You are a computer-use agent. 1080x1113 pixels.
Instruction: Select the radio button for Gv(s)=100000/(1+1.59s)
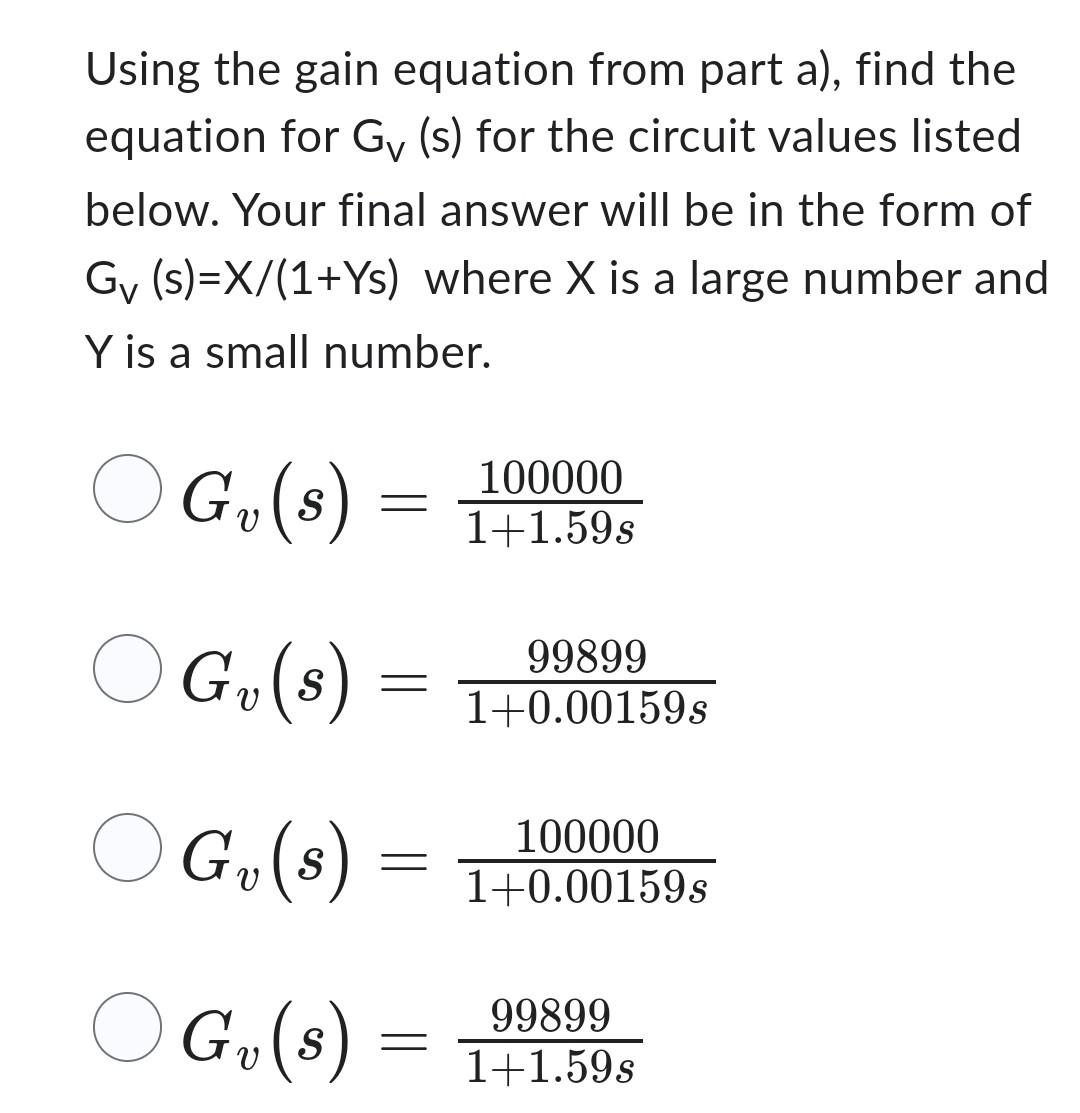(x=127, y=487)
